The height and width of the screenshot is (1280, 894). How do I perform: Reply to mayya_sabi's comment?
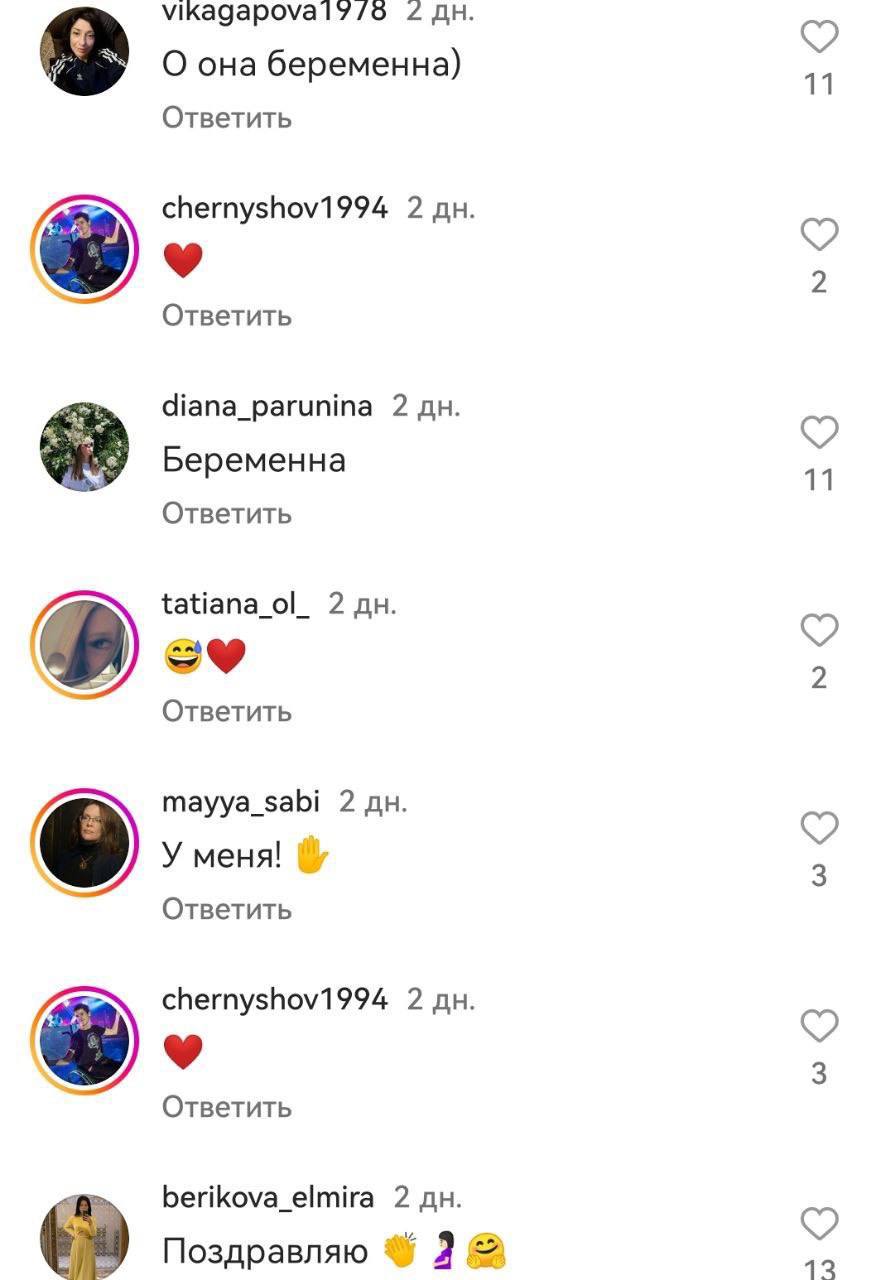pos(227,909)
